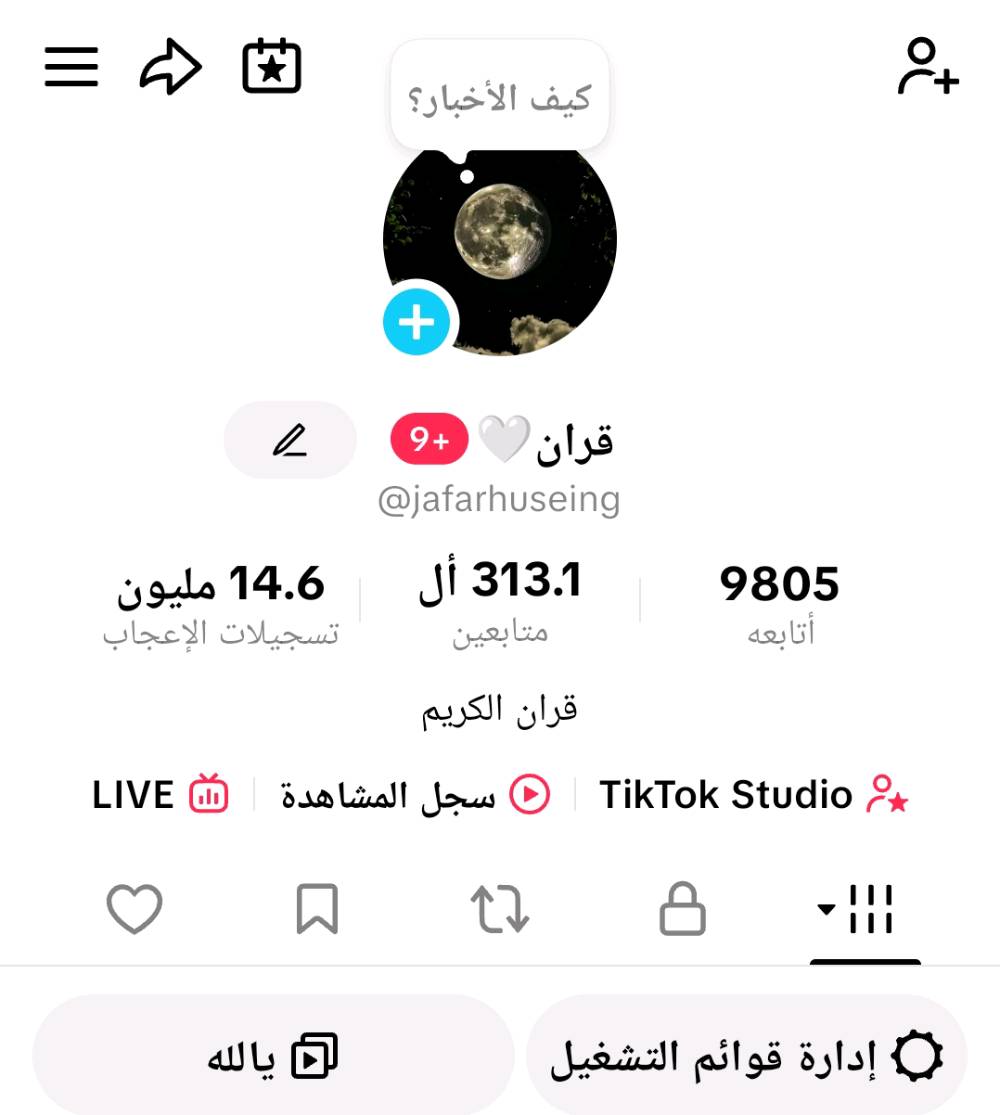Open إدارة قوائم التشغيل playlist management
Screen dimensions: 1000x1115
747,1056
